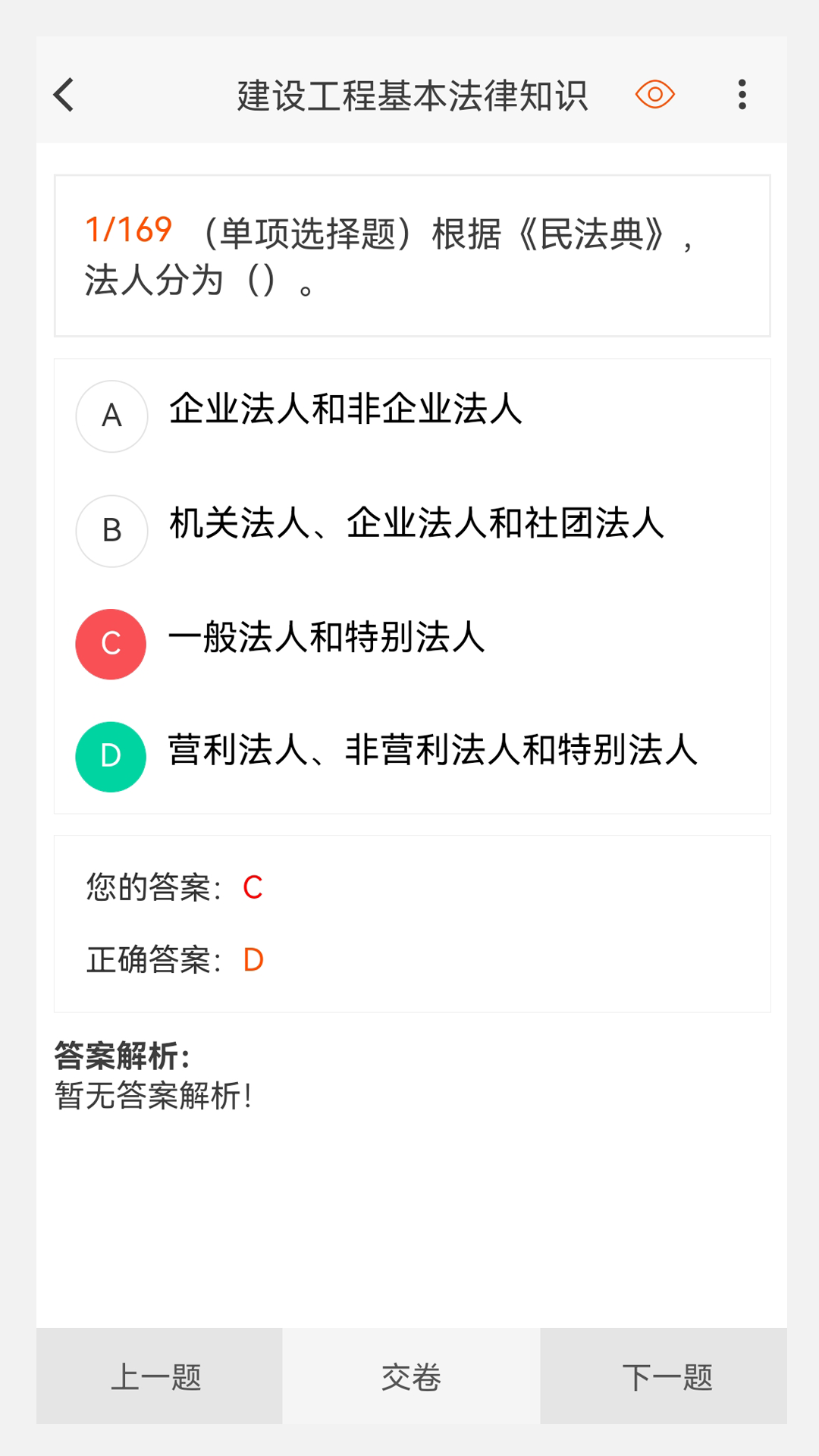
Task: Go back using the top-left arrow
Action: [63, 95]
